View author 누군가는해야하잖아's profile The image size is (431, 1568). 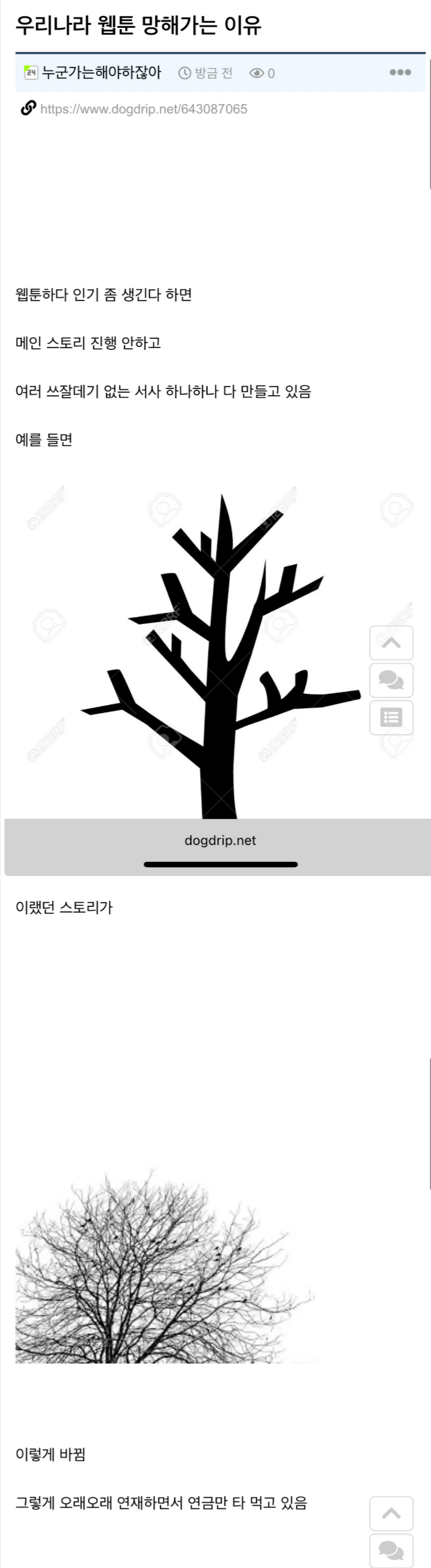pyautogui.click(x=101, y=73)
